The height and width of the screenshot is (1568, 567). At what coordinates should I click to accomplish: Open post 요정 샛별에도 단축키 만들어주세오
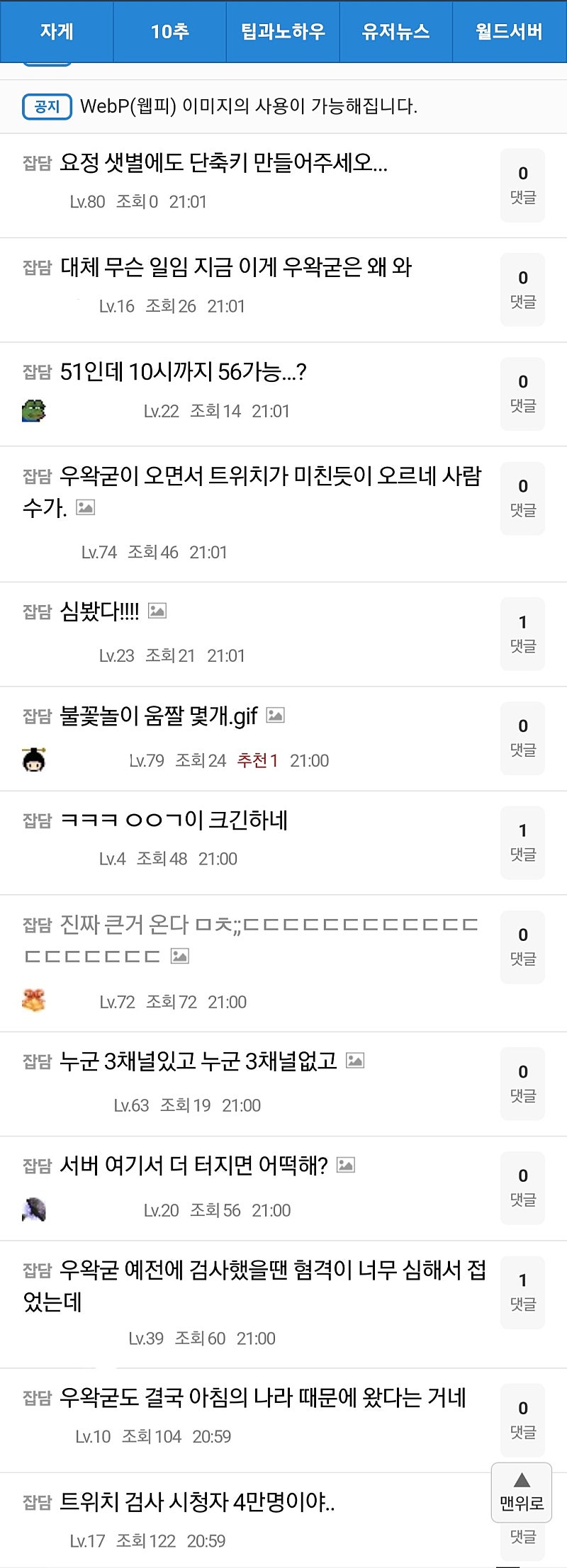(223, 164)
